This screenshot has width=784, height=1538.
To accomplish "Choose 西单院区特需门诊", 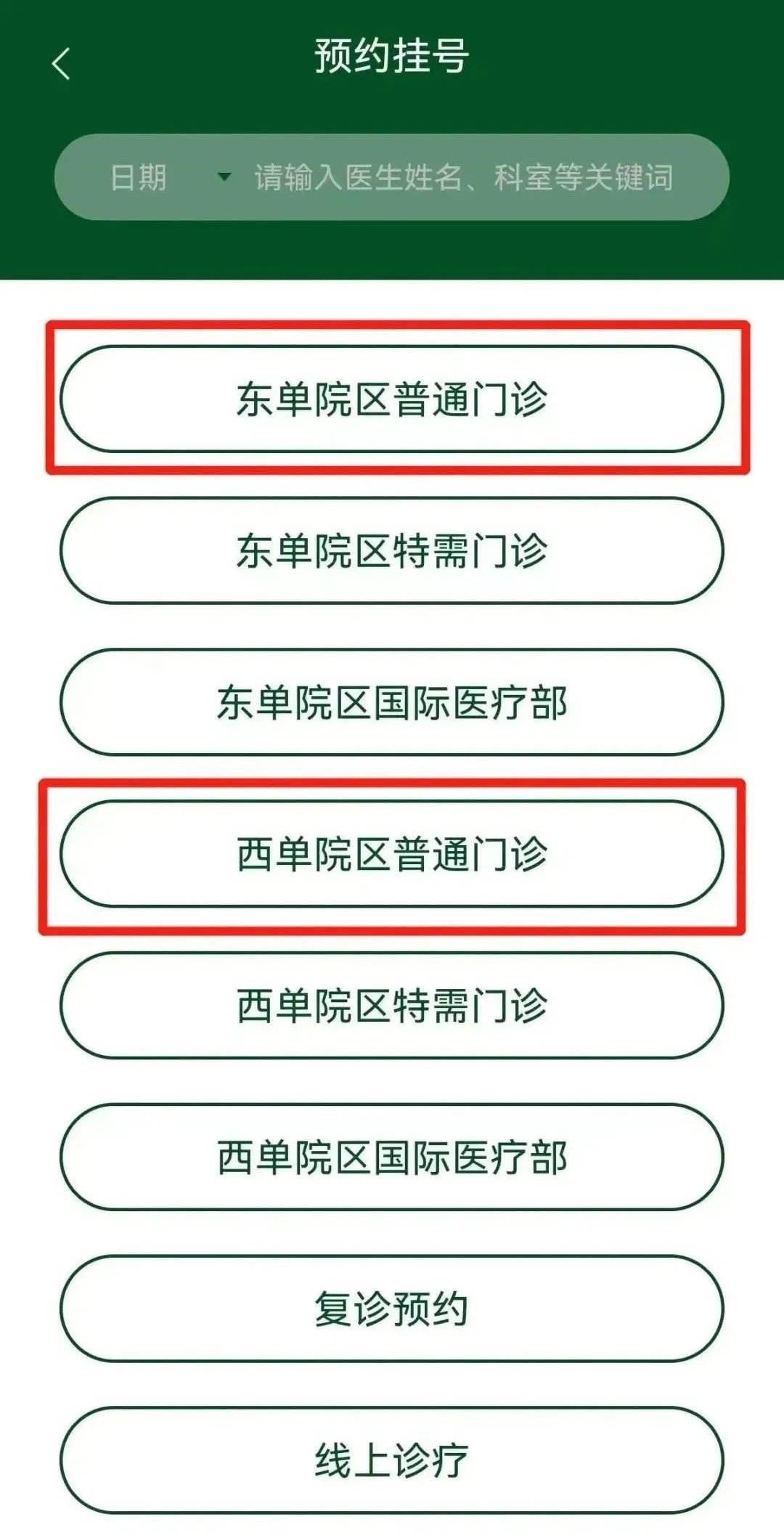I will 392,1006.
